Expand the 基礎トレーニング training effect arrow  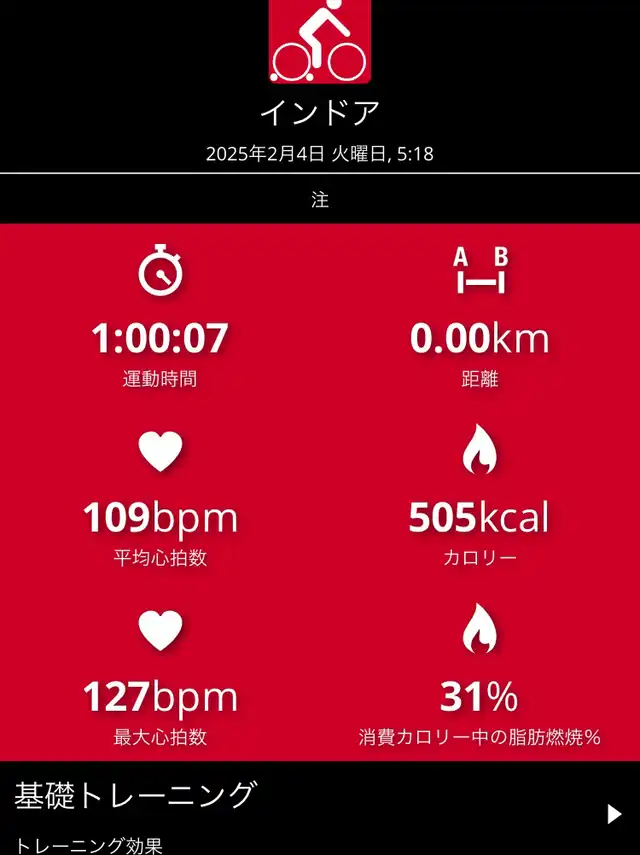614,813
